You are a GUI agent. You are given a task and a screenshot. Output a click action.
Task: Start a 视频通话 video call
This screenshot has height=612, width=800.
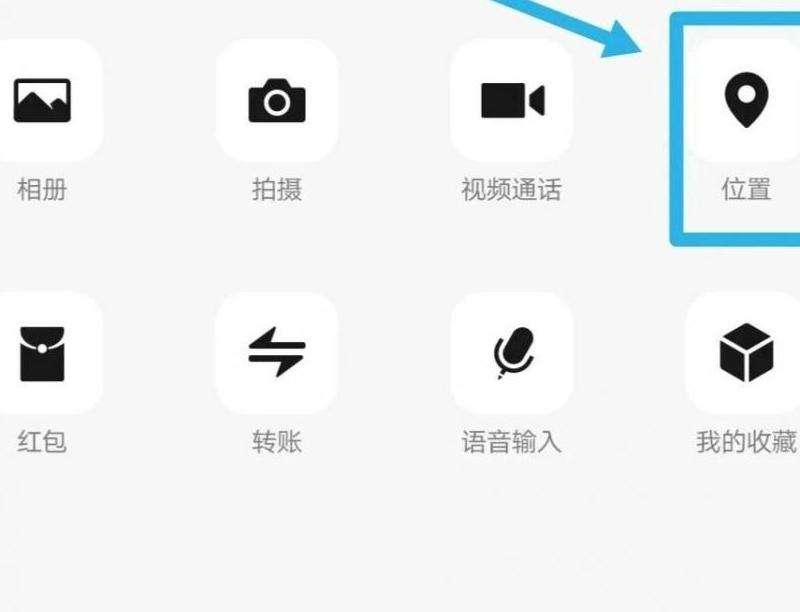tap(512, 101)
